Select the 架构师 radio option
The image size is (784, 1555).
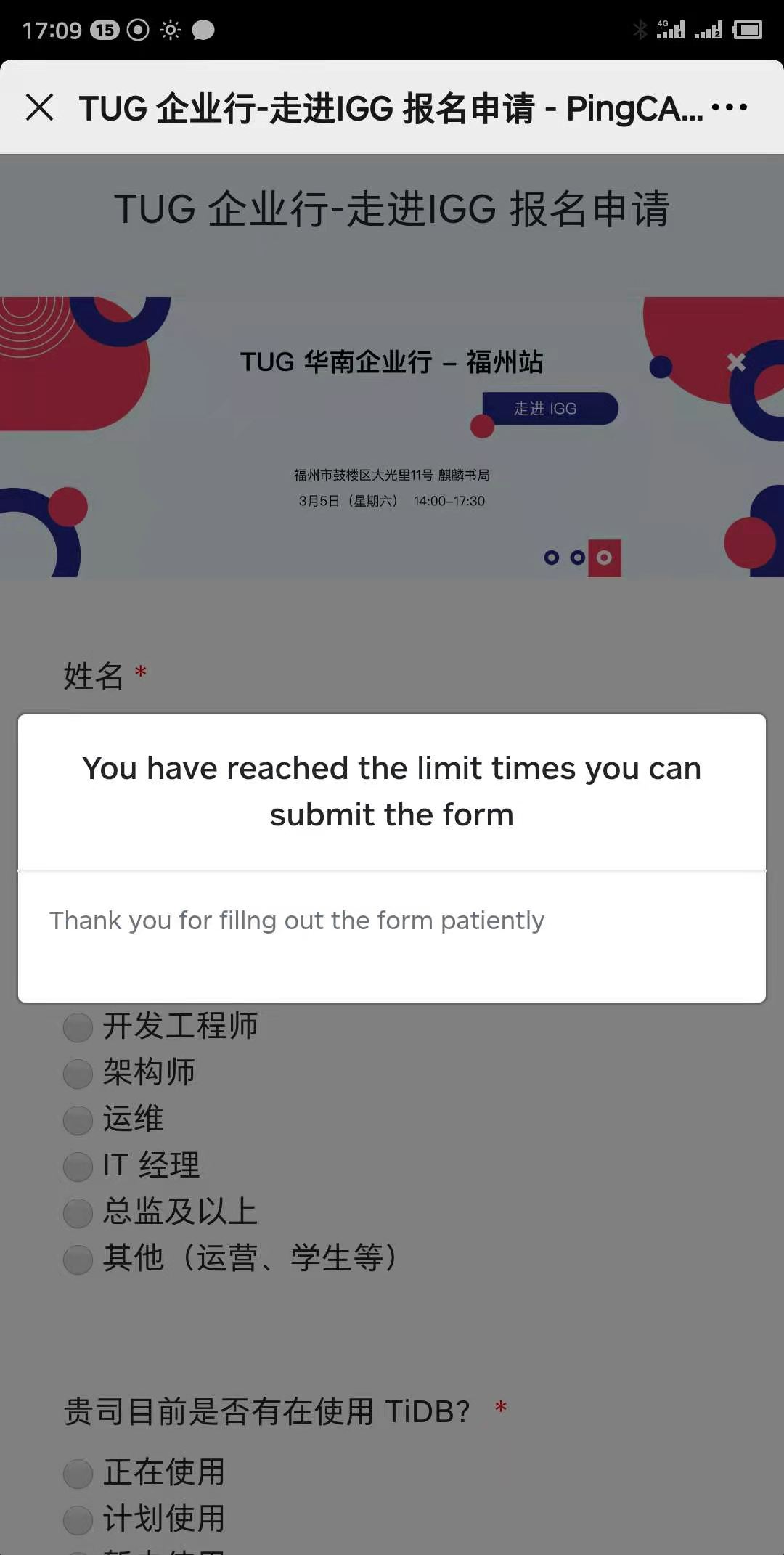78,1074
